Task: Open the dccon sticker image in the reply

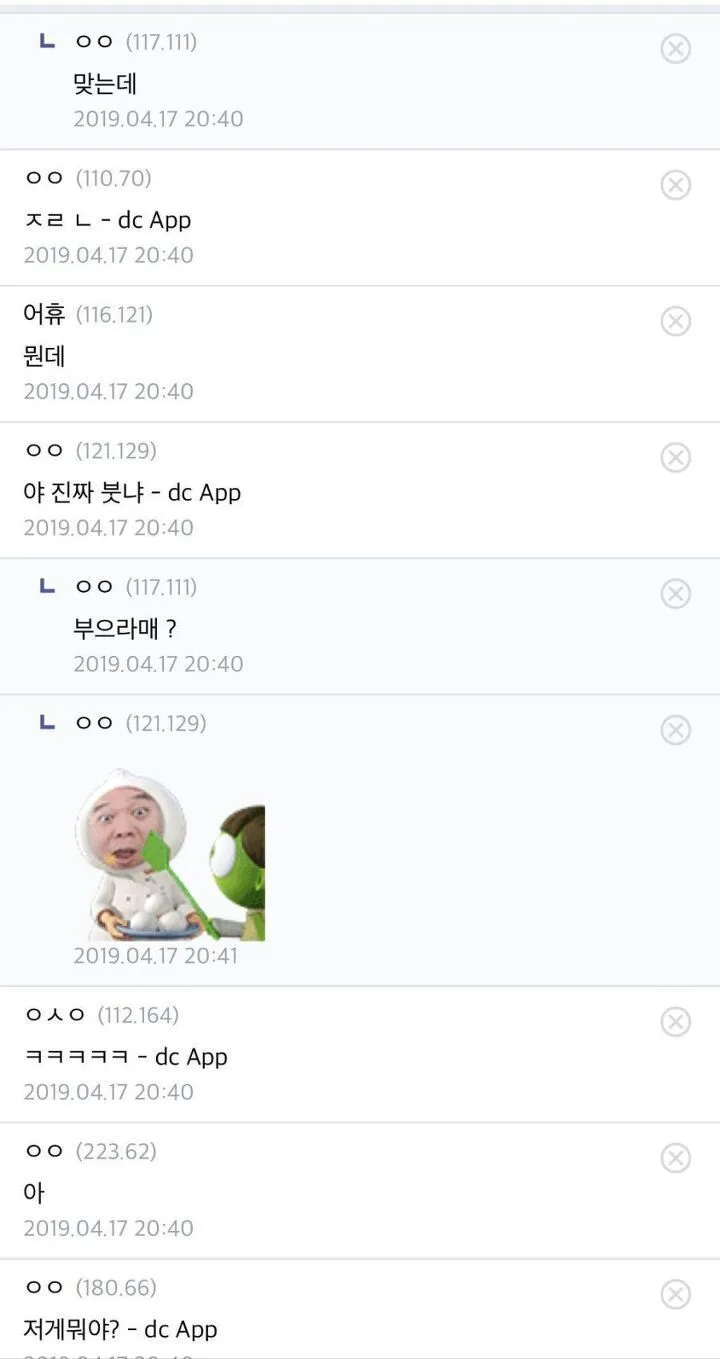Action: pyautogui.click(x=170, y=855)
